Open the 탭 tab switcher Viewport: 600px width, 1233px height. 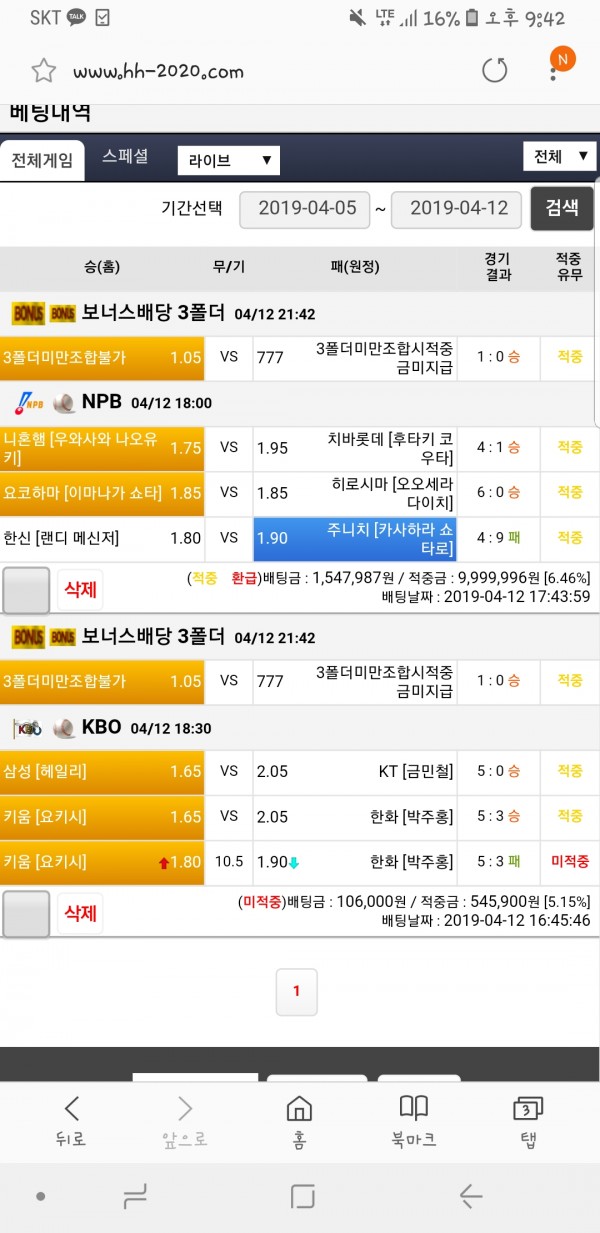click(x=527, y=1120)
